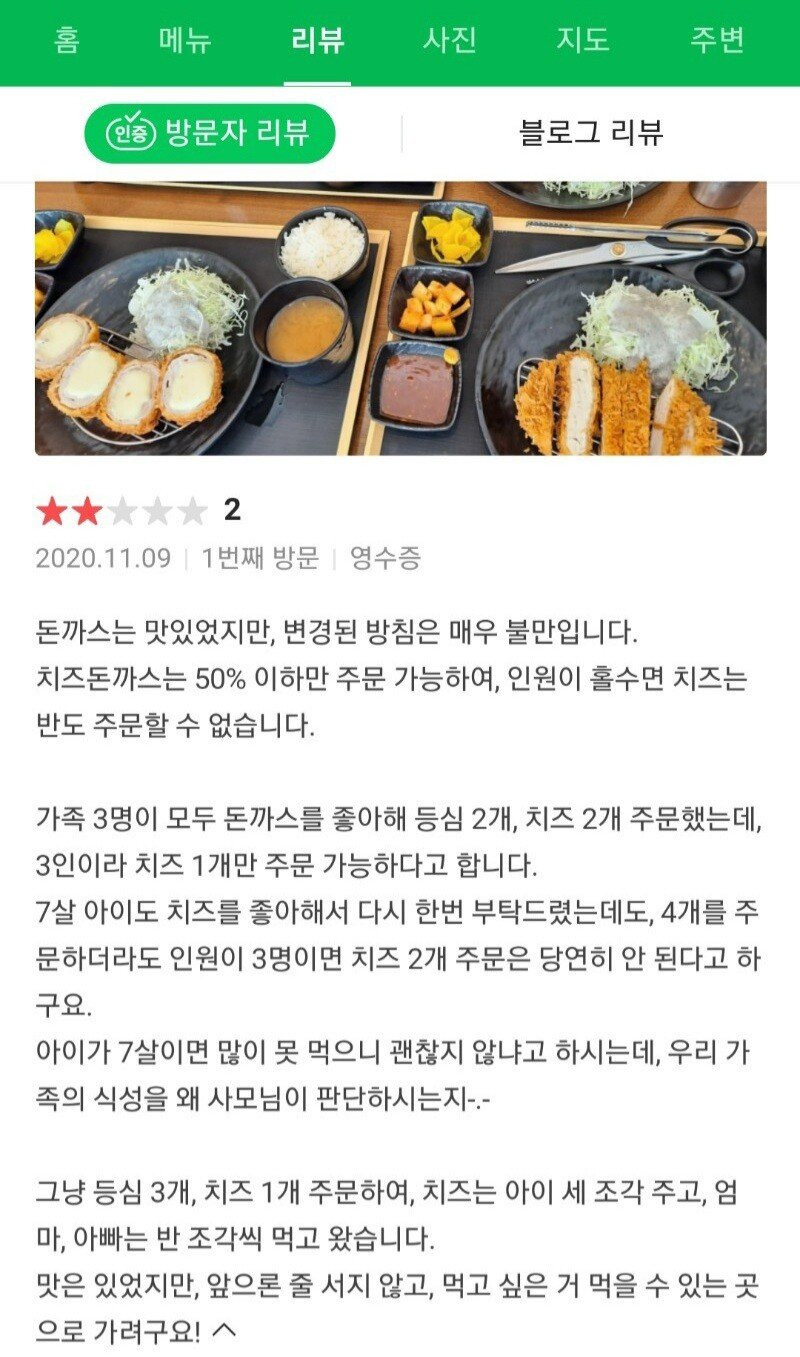Switch to the 주변 tab

tap(716, 41)
